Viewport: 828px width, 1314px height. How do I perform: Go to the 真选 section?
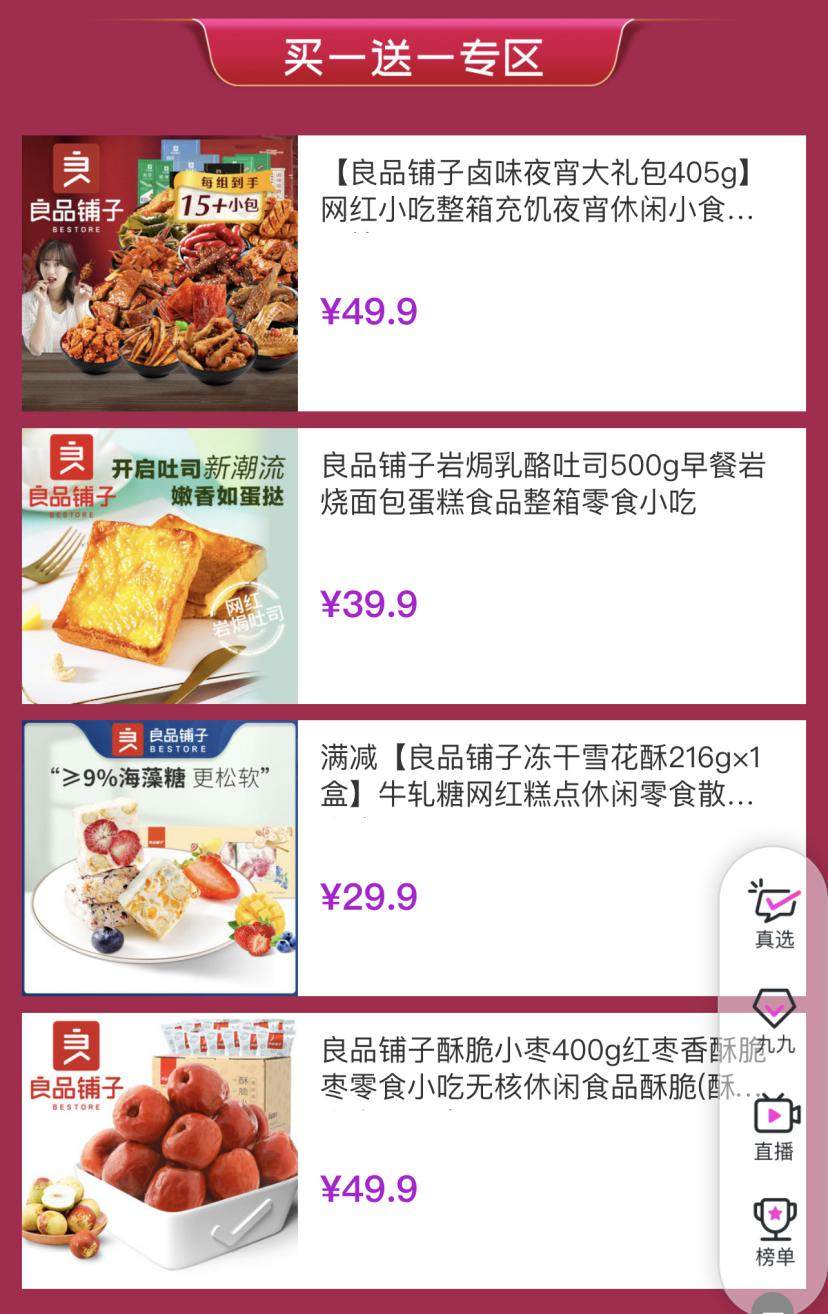click(774, 913)
